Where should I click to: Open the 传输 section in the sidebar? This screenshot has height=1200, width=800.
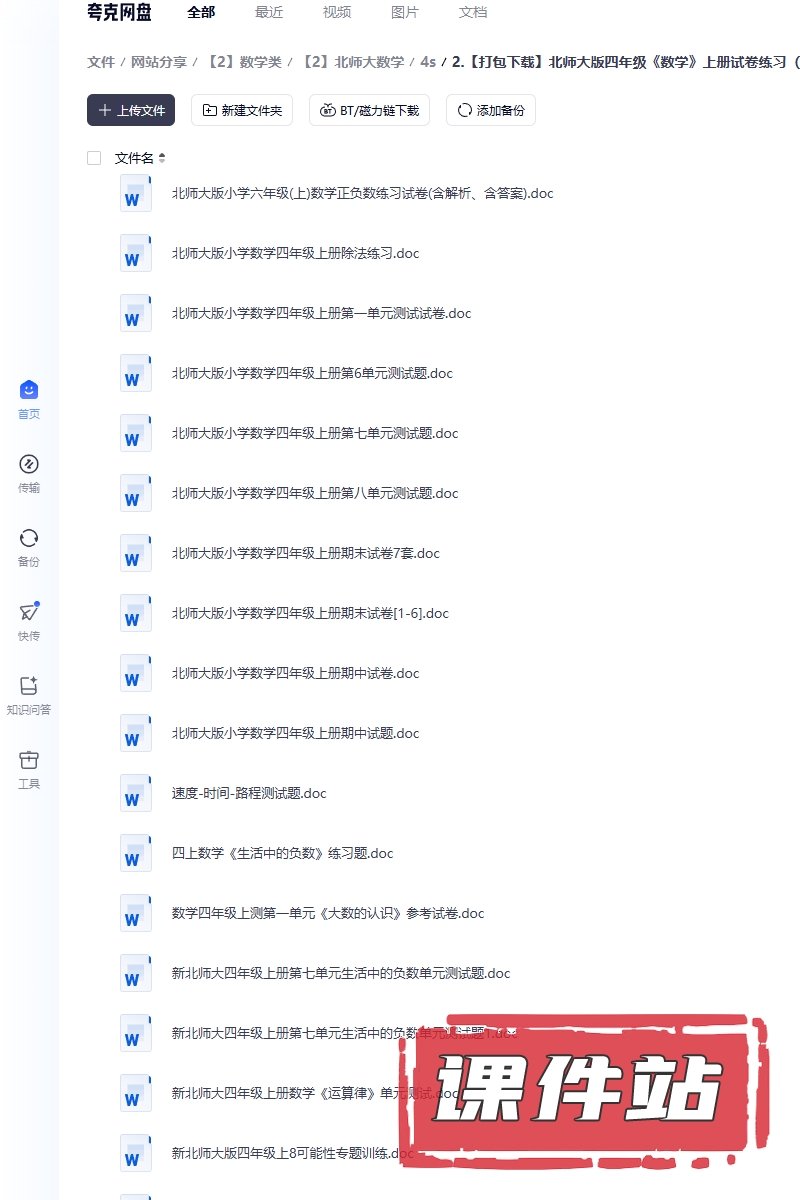pos(29,474)
